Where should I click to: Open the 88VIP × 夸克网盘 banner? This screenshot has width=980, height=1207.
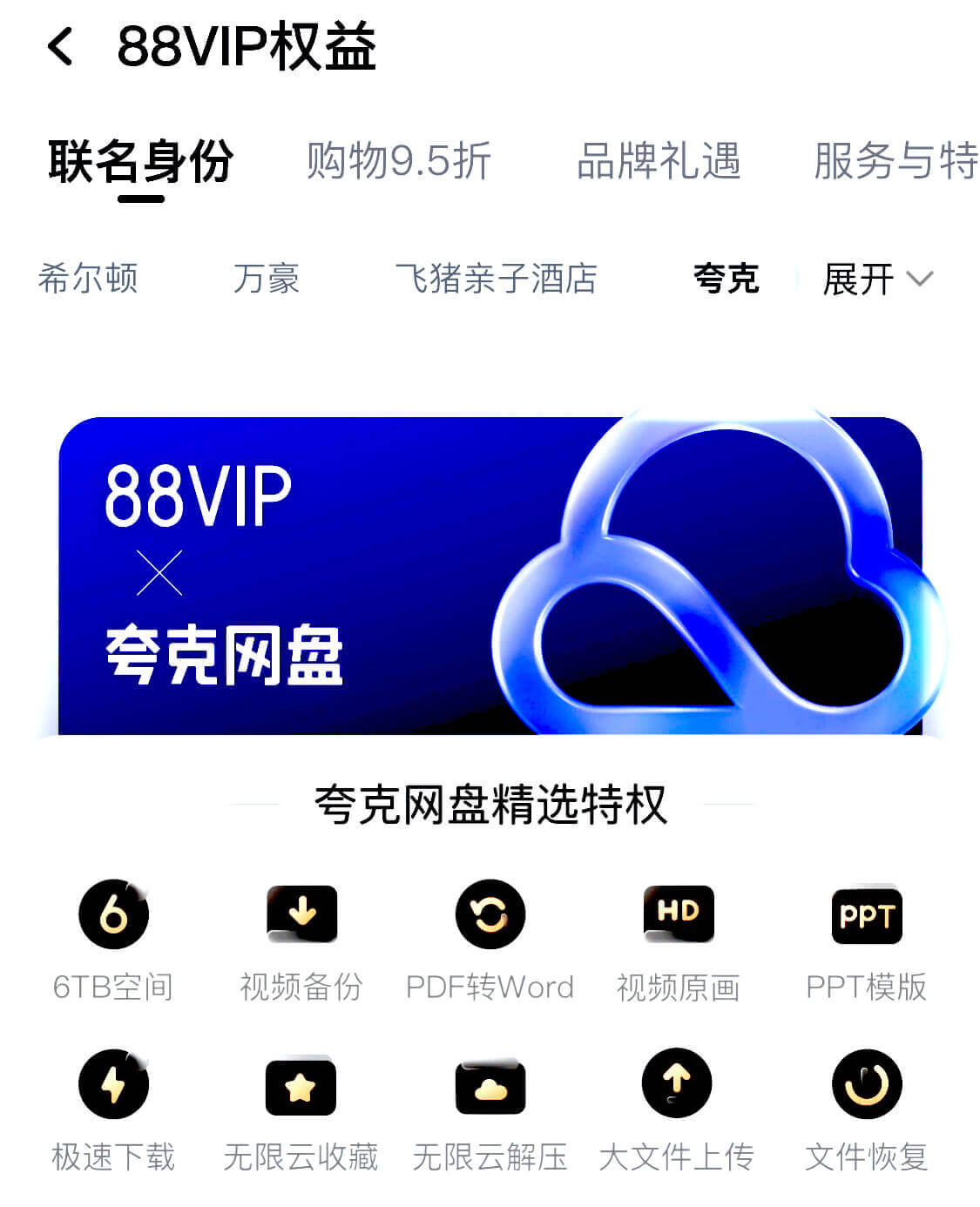490,575
